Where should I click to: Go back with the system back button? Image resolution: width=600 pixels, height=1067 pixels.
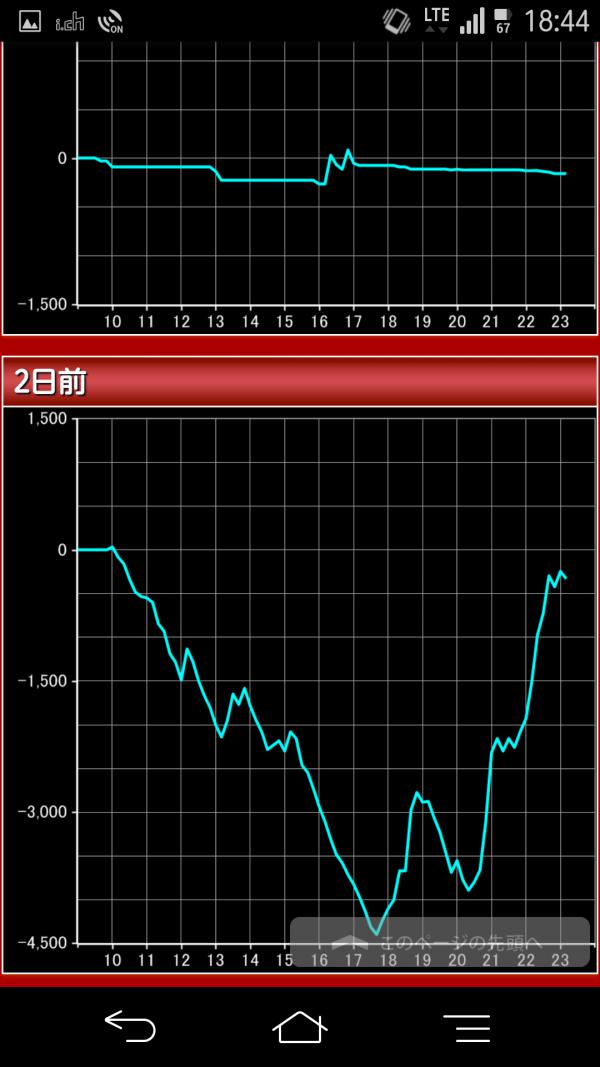[x=131, y=1027]
